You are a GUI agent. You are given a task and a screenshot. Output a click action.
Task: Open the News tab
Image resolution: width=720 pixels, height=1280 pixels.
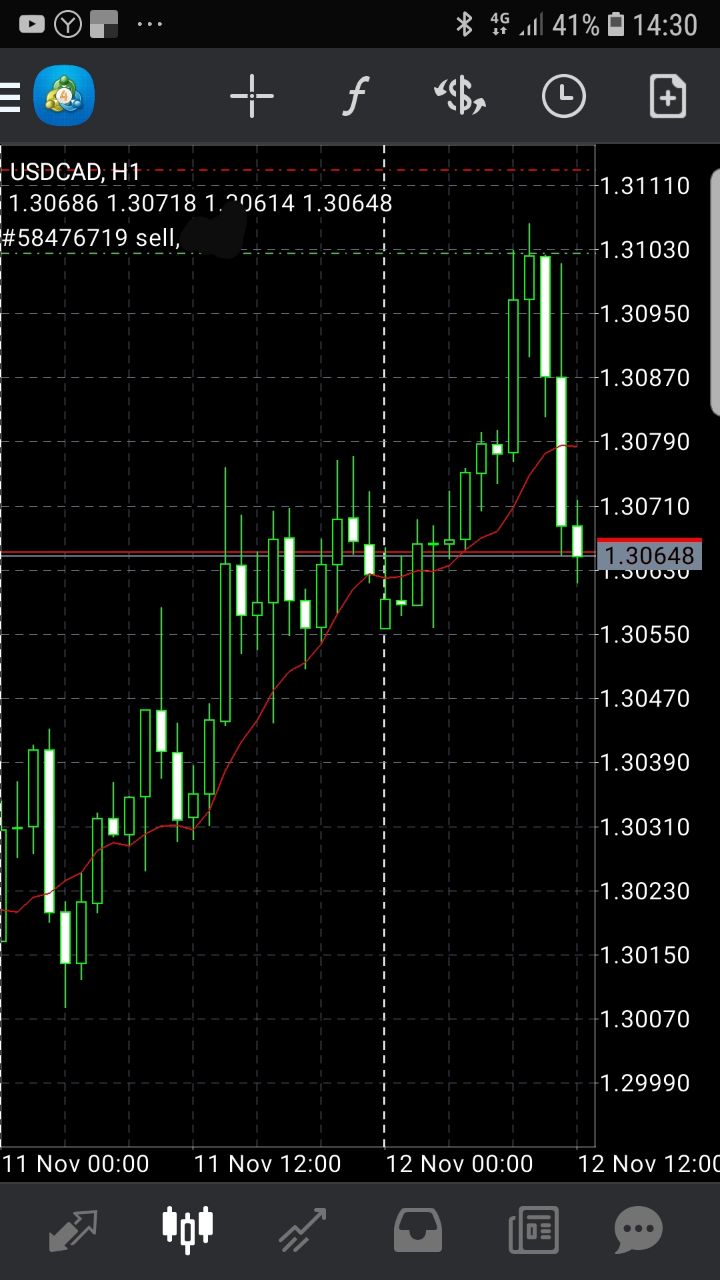tap(533, 1230)
